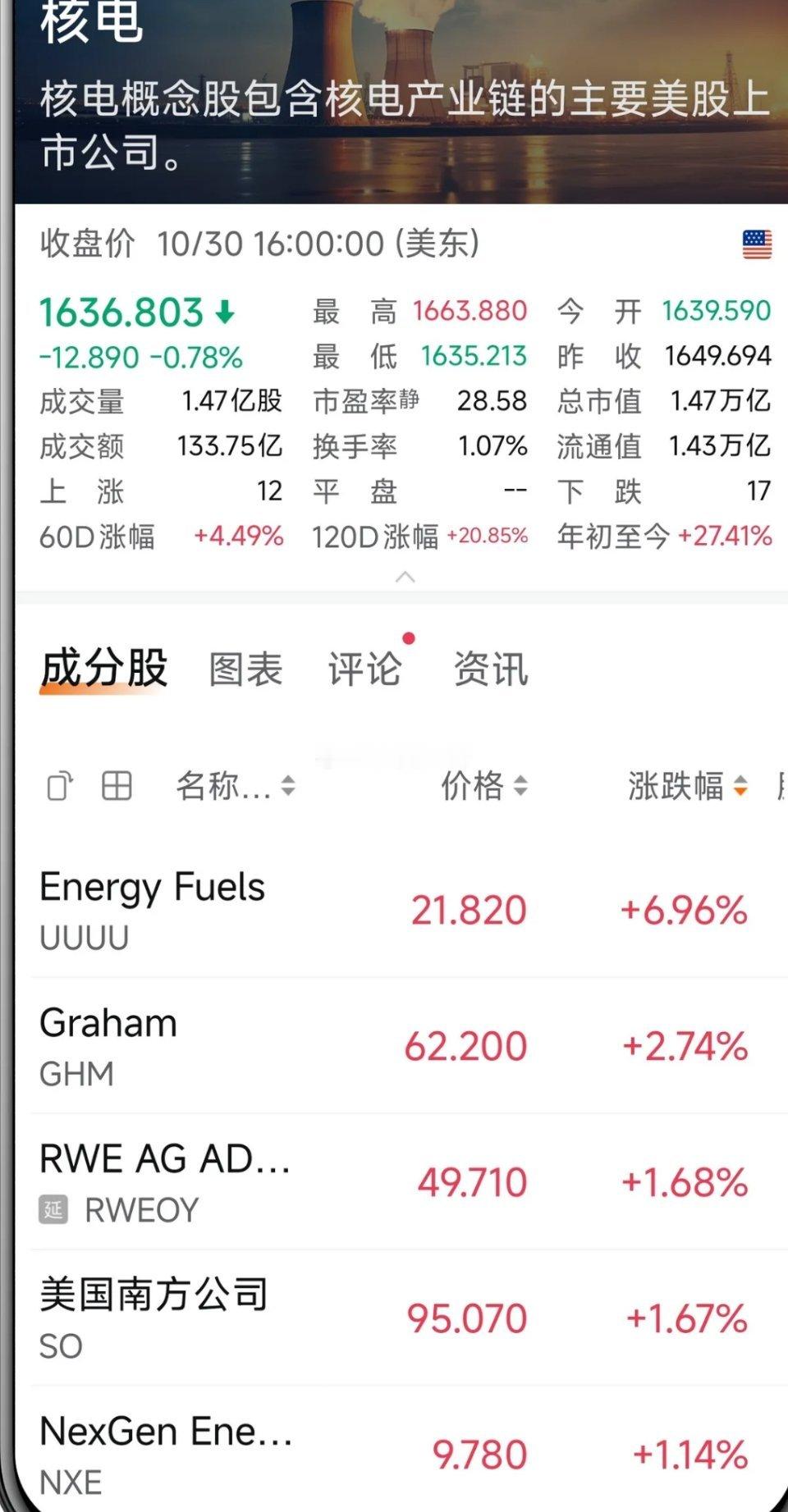This screenshot has width=788, height=1512.
Task: Select the 成分股 tab
Action: (x=103, y=669)
